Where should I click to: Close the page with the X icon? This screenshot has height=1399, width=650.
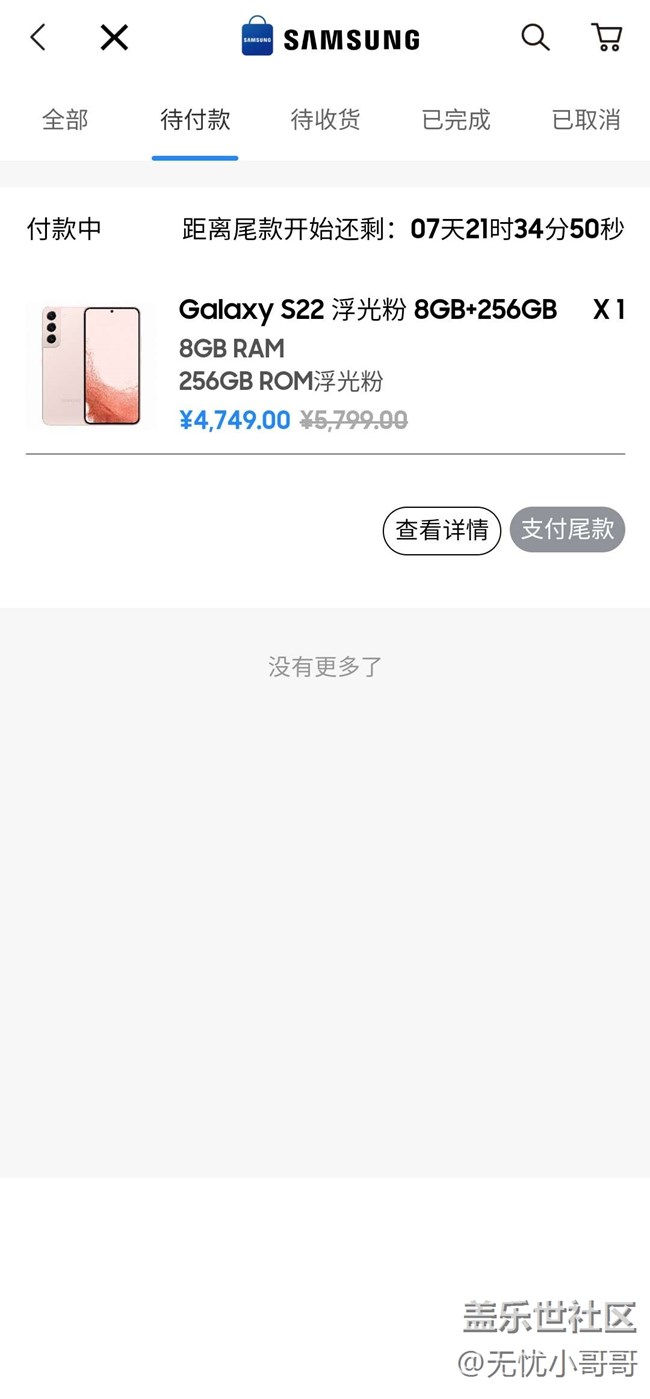coord(114,38)
